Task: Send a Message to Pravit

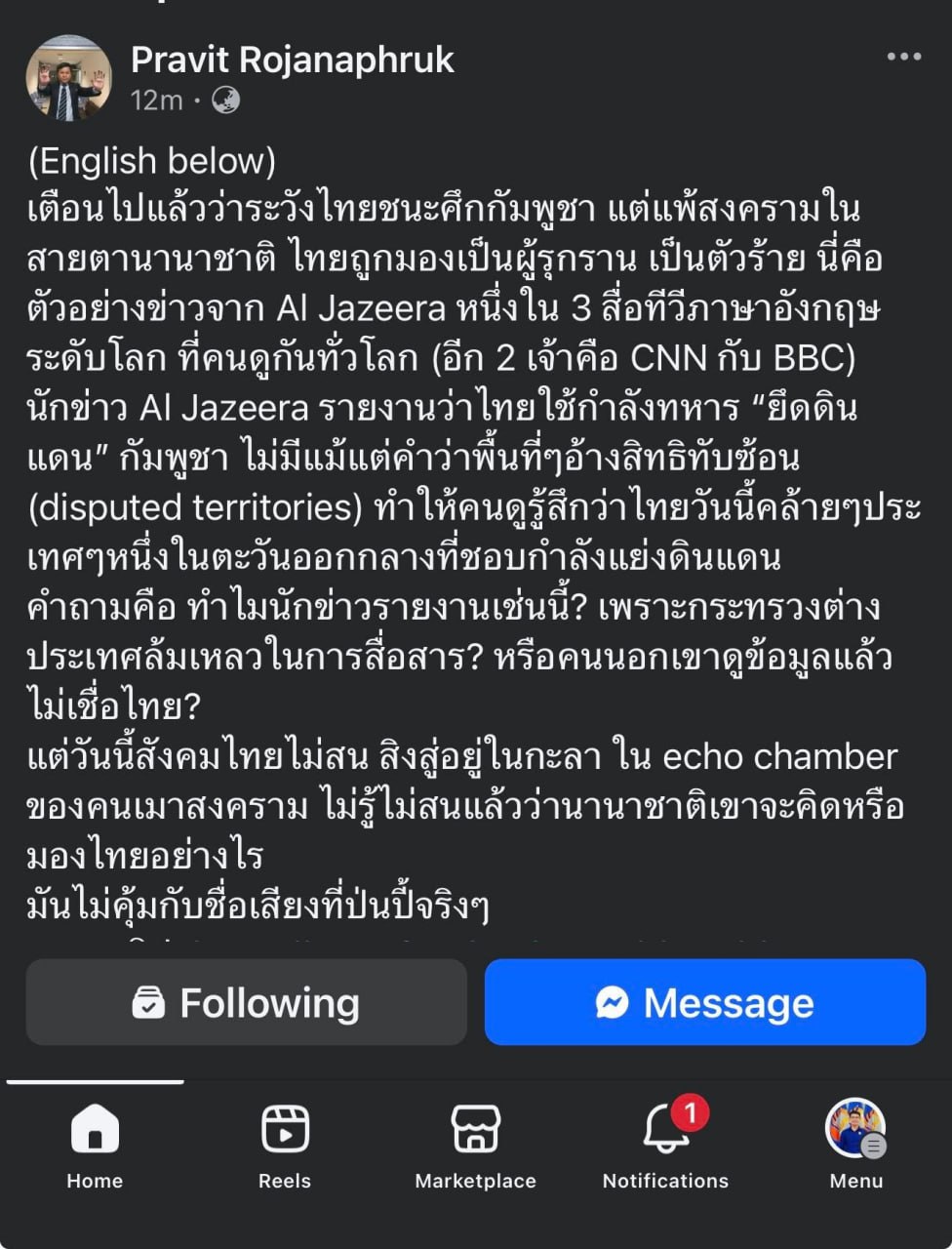Action: [x=704, y=1002]
